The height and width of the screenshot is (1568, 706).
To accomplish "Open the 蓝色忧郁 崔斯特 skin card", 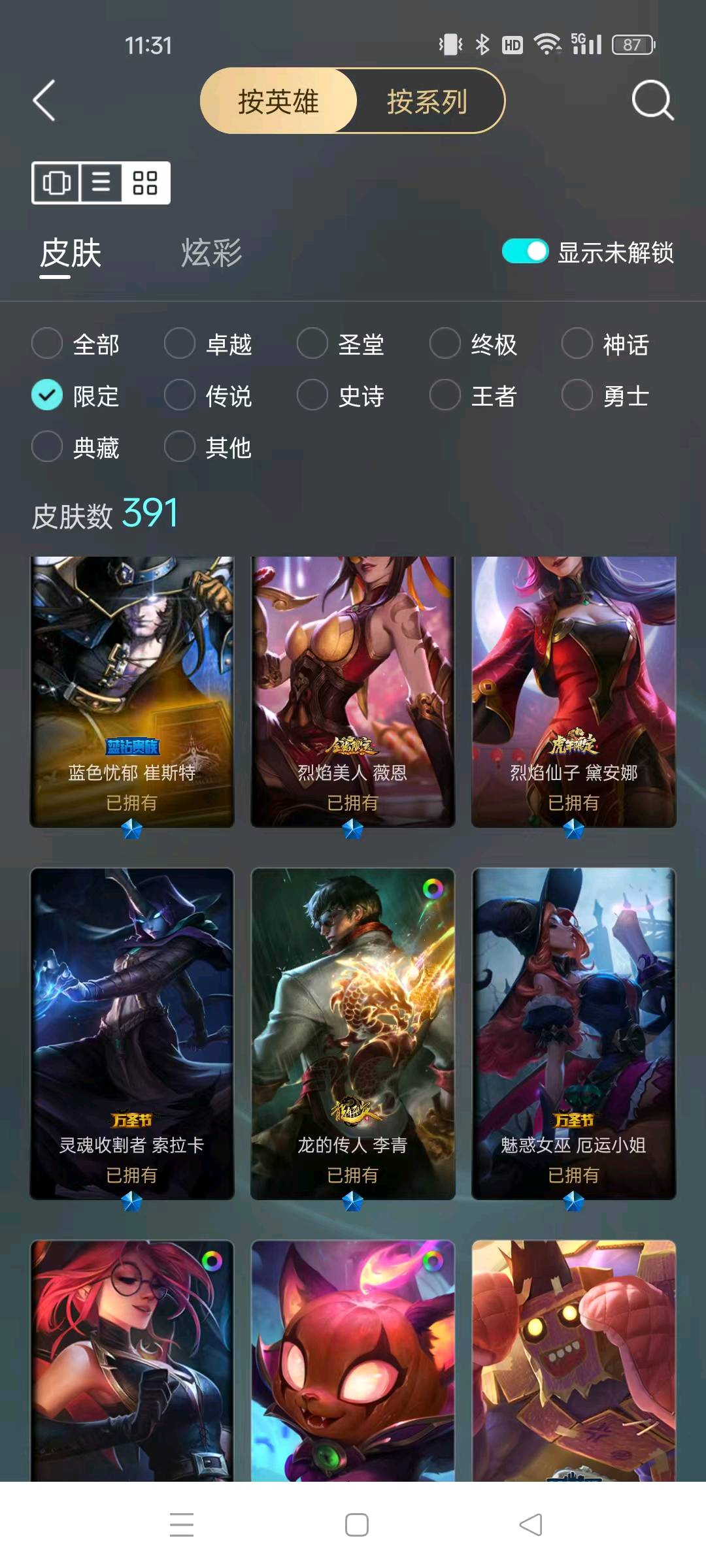I will click(132, 692).
